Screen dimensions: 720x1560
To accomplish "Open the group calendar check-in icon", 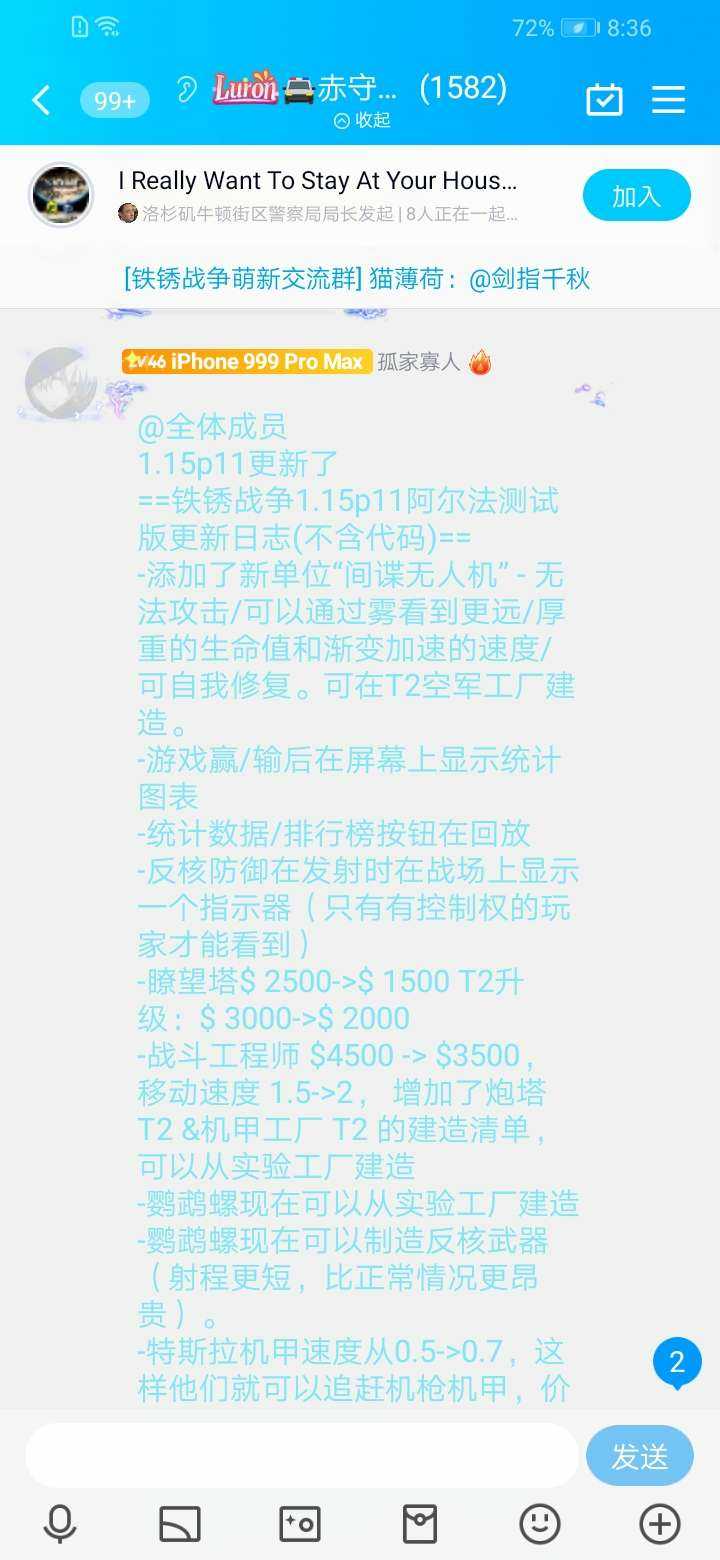I will pyautogui.click(x=604, y=99).
